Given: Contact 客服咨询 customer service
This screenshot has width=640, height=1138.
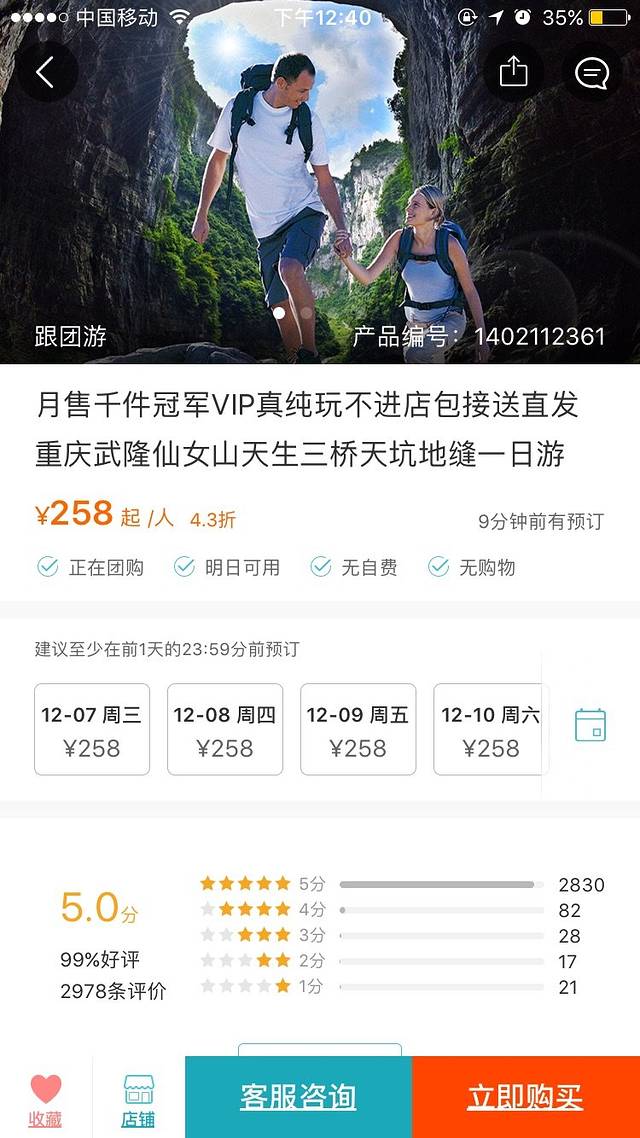Looking at the screenshot, I should 298,1097.
